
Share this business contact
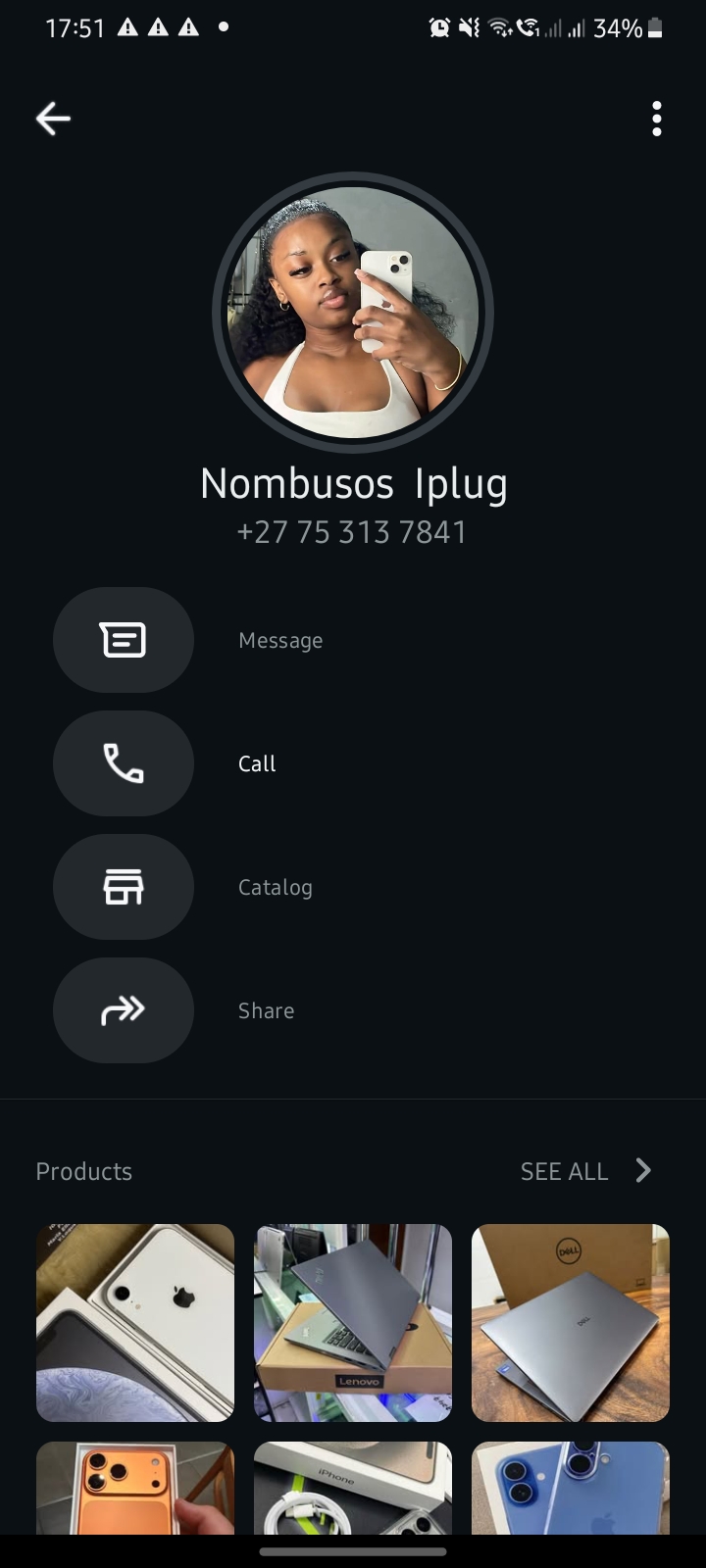[124, 1010]
